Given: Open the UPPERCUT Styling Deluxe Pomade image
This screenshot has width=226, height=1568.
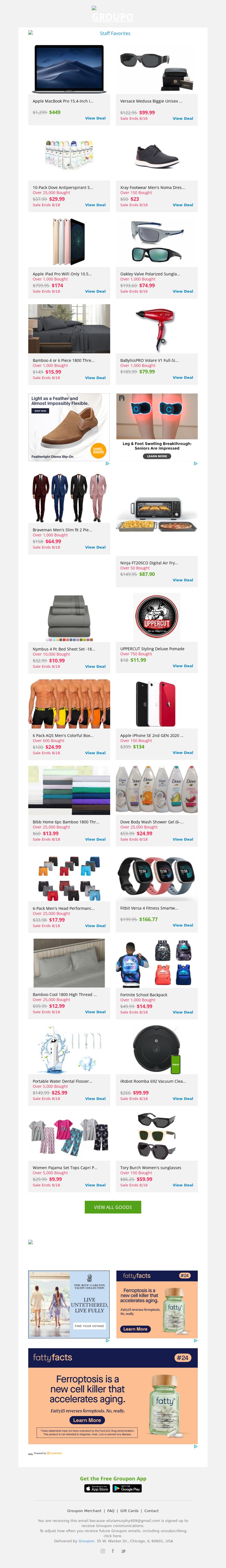Looking at the screenshot, I should (157, 617).
